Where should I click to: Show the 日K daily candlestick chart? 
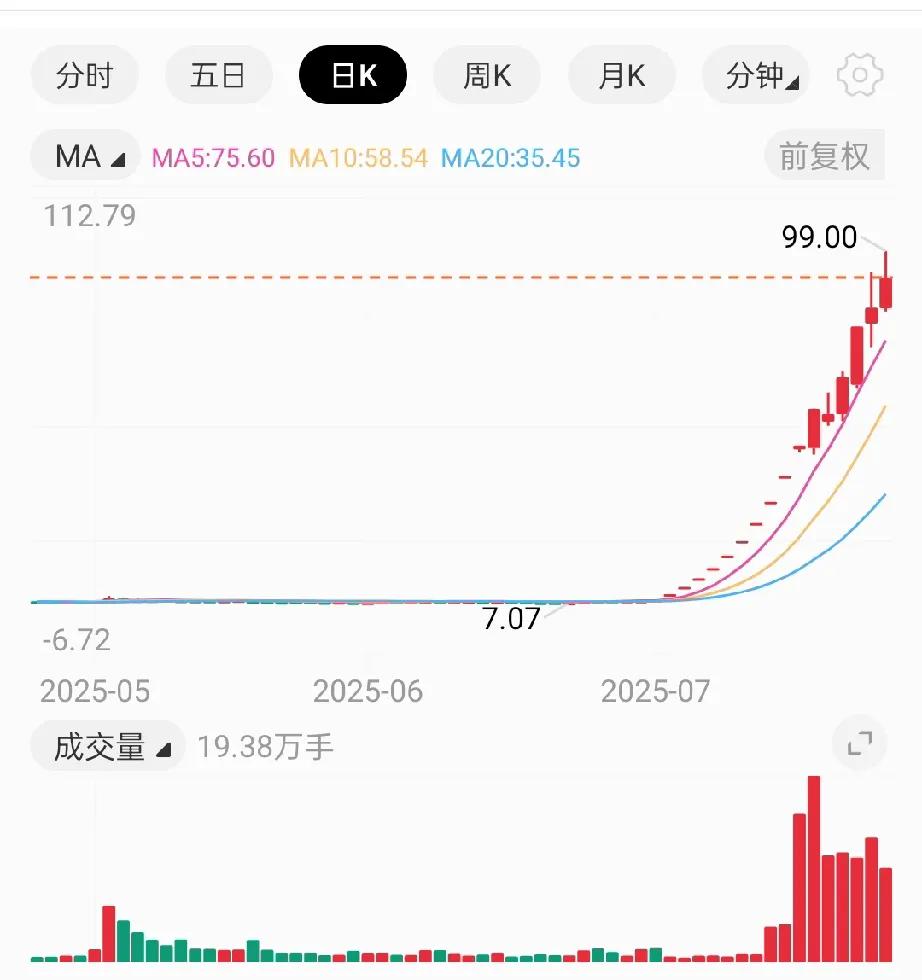tap(353, 76)
